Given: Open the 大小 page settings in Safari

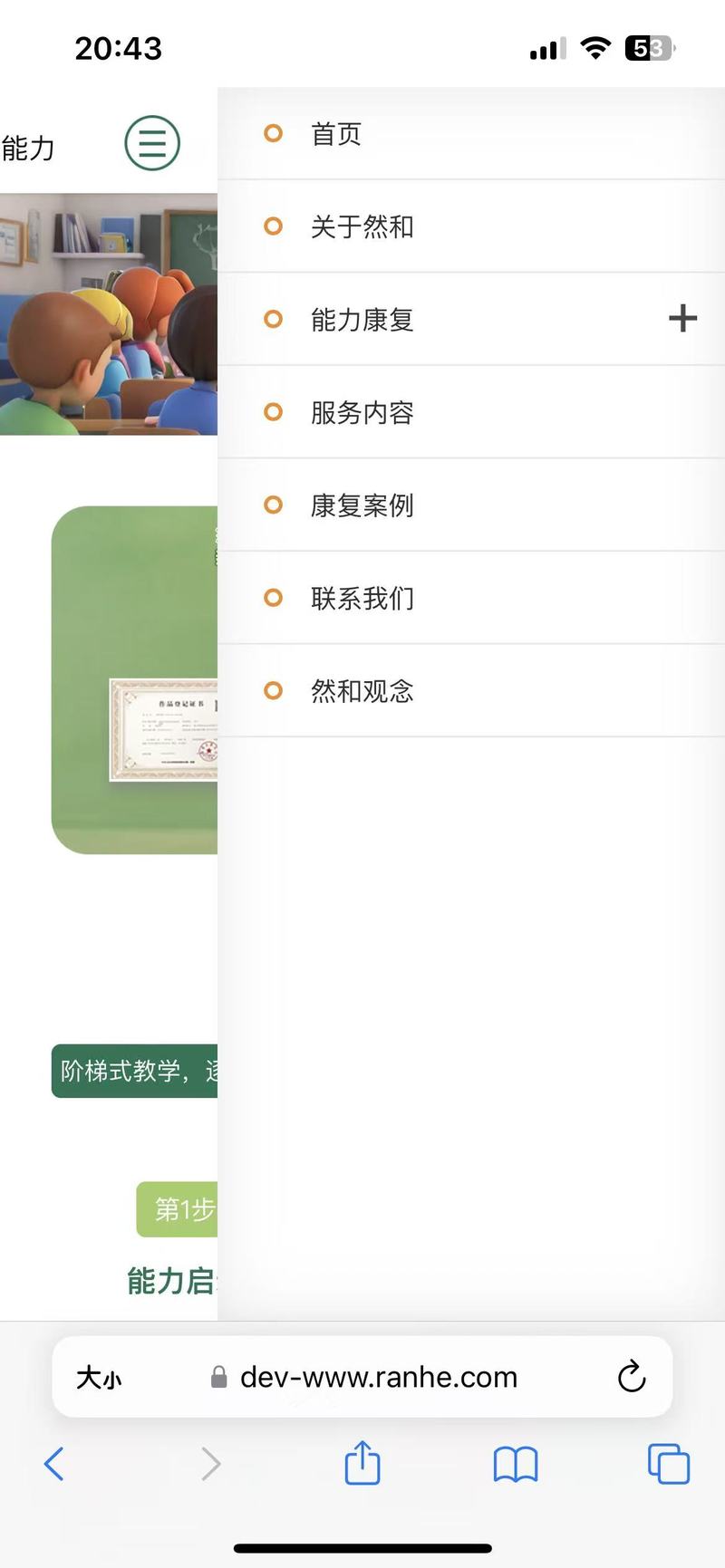Looking at the screenshot, I should click(x=99, y=1378).
